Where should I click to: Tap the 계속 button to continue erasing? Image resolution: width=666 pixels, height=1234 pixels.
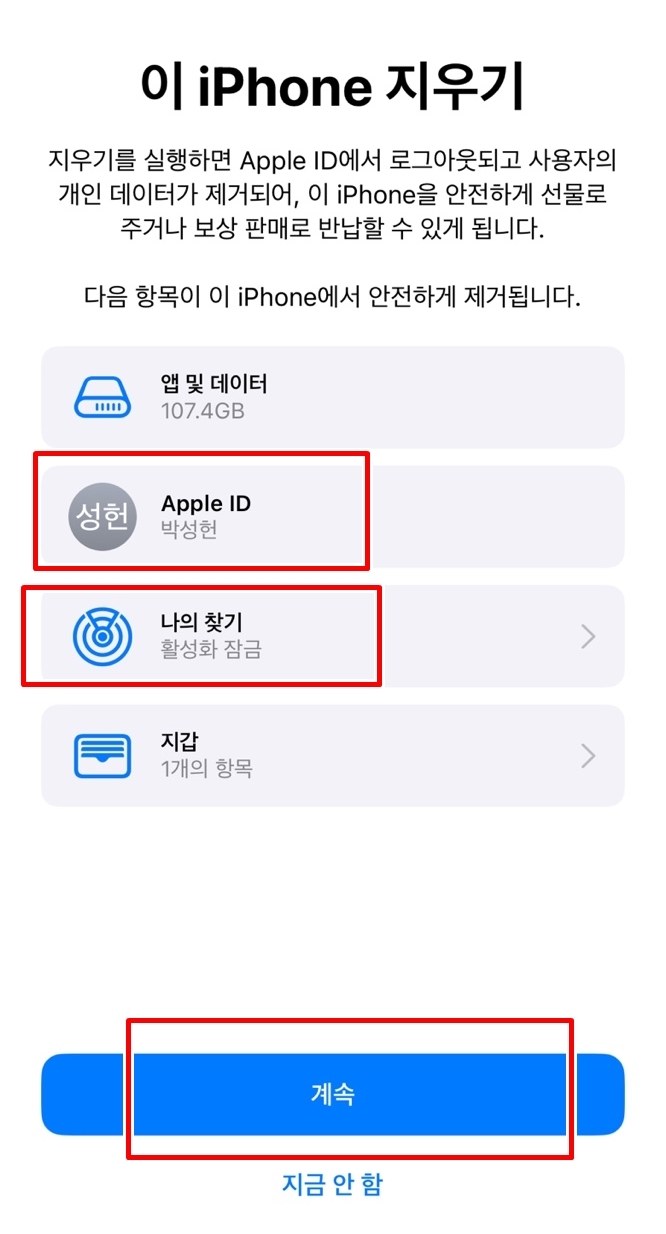point(333,1094)
